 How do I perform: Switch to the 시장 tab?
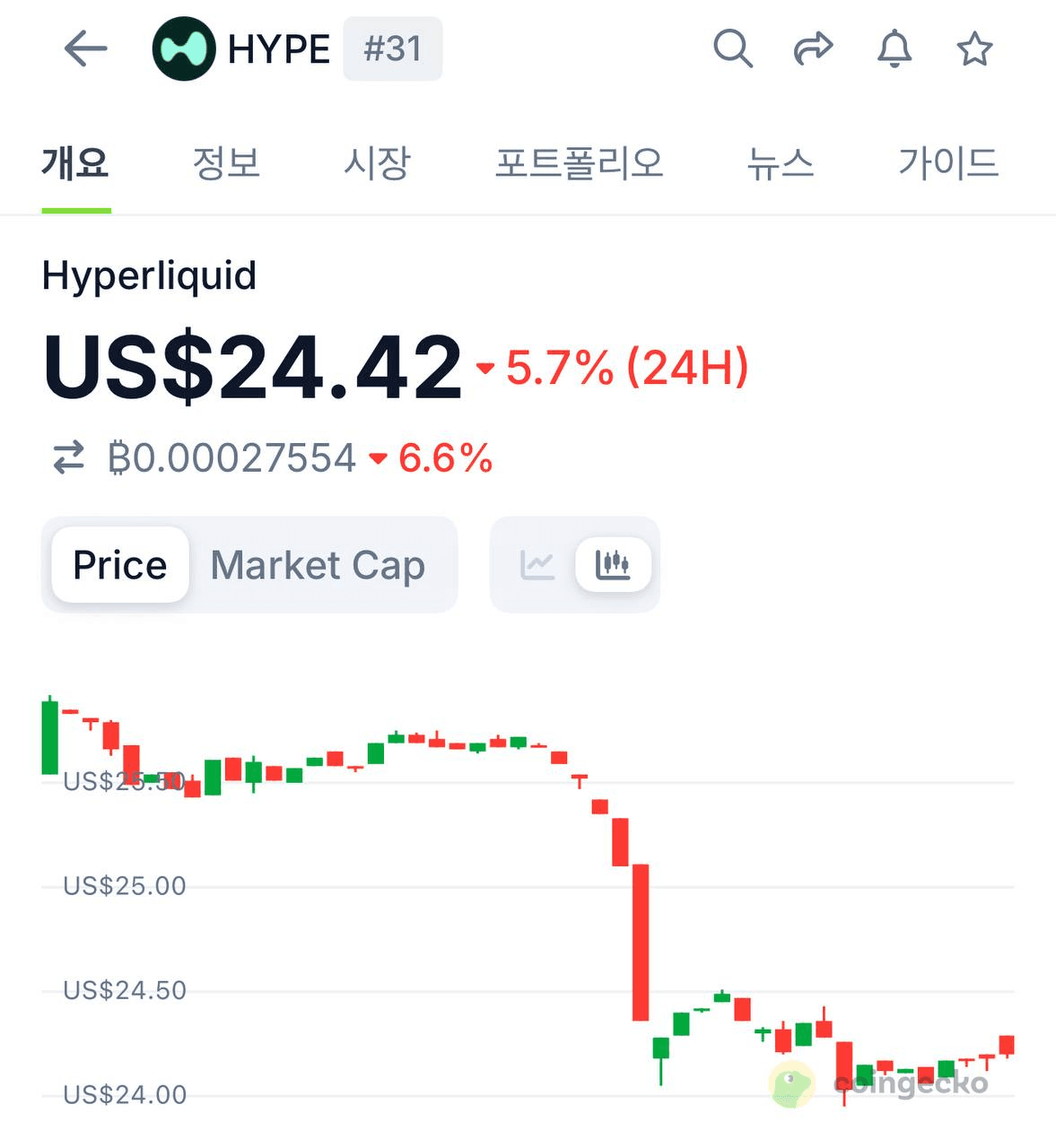click(377, 163)
